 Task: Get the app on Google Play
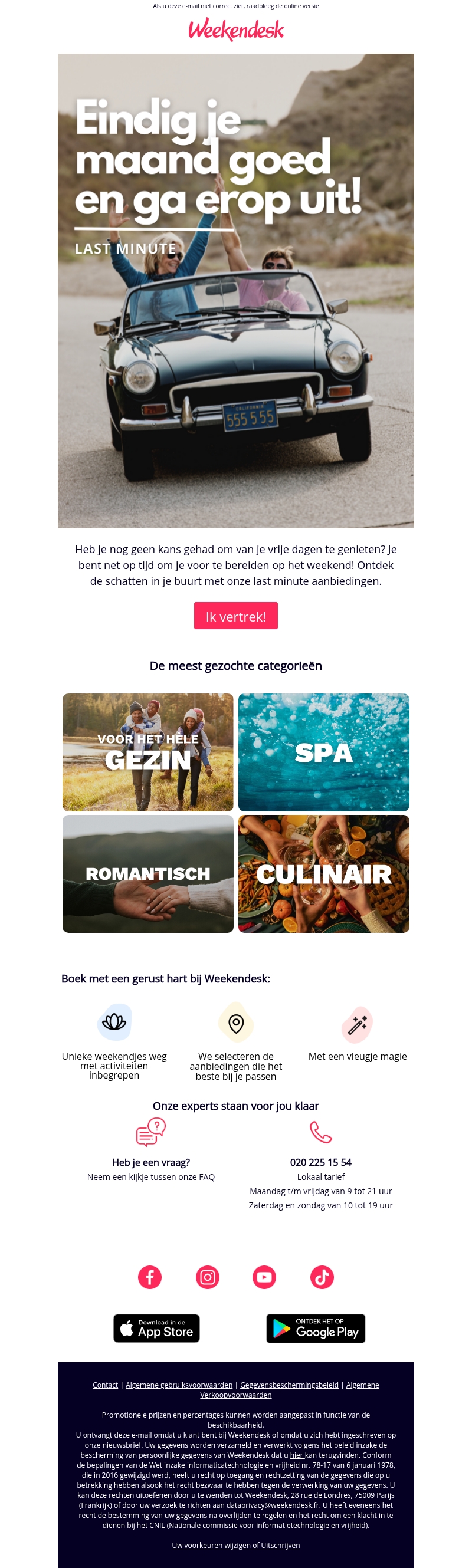(316, 1327)
